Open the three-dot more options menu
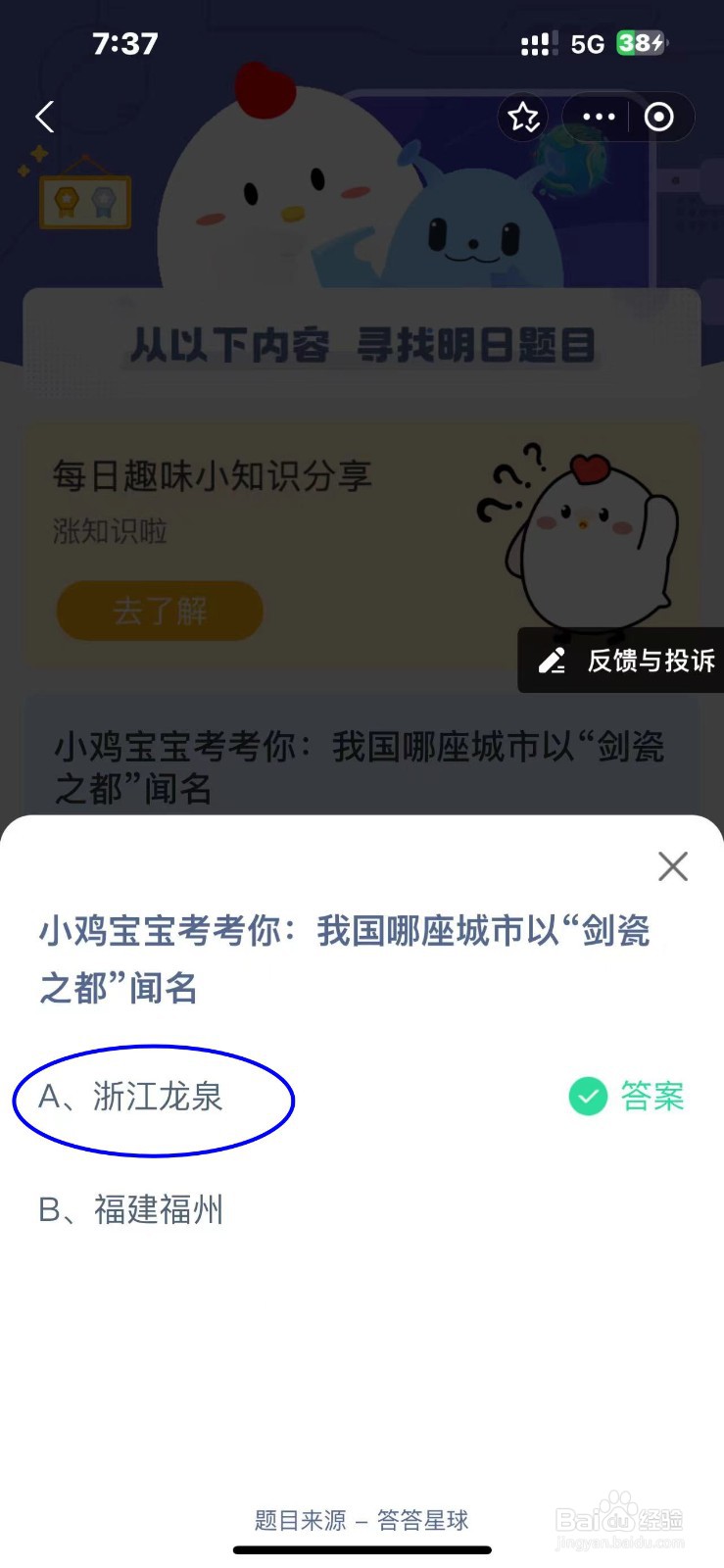Image resolution: width=724 pixels, height=1568 pixels. pos(597,117)
